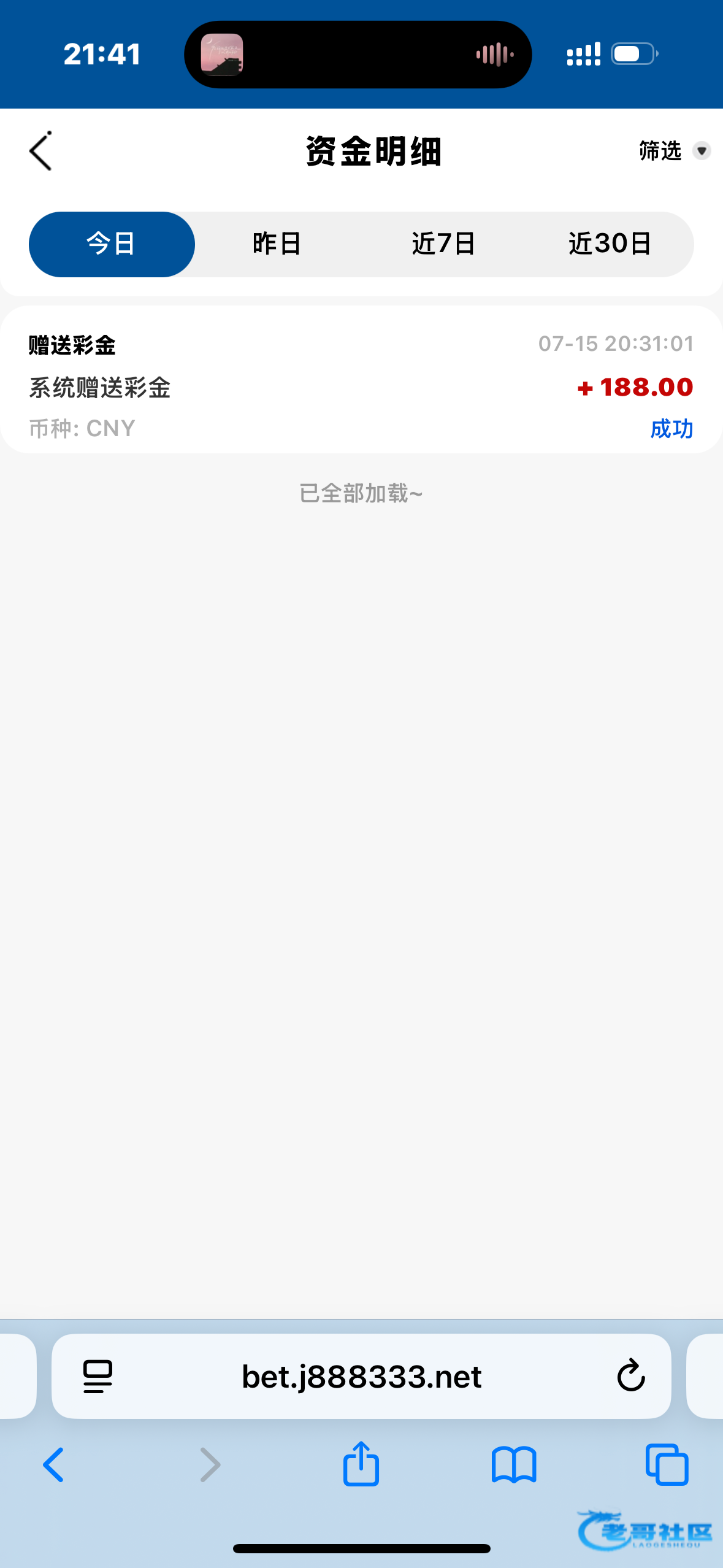723x1568 pixels.
Task: Open Safari bookmarks
Action: (514, 1465)
